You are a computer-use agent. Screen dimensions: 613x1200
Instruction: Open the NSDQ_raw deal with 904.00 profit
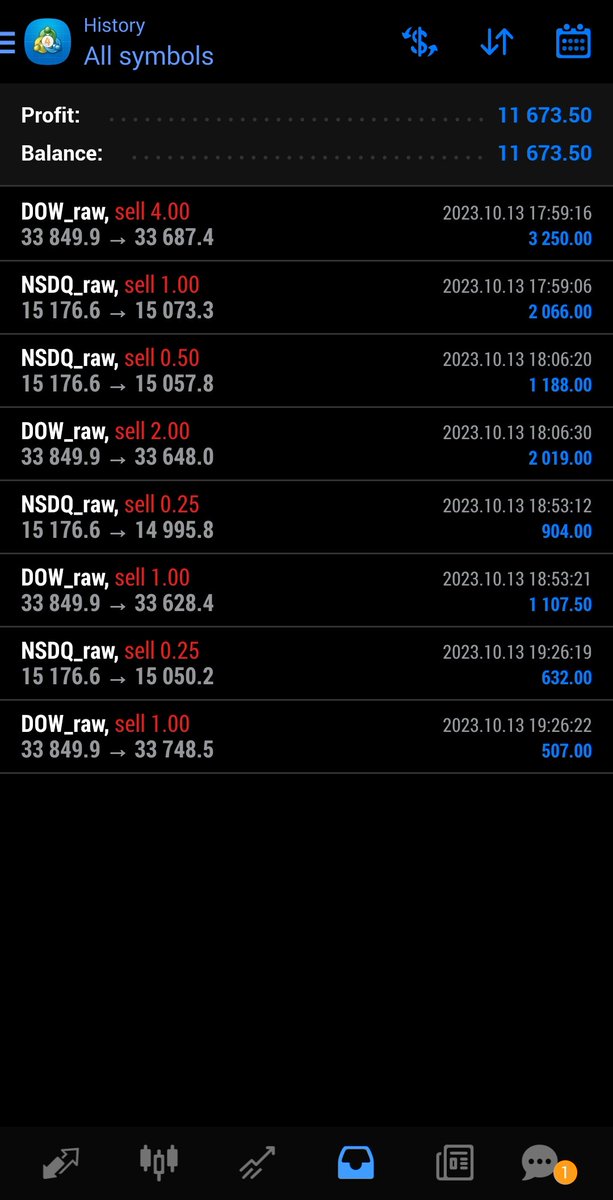(x=306, y=517)
